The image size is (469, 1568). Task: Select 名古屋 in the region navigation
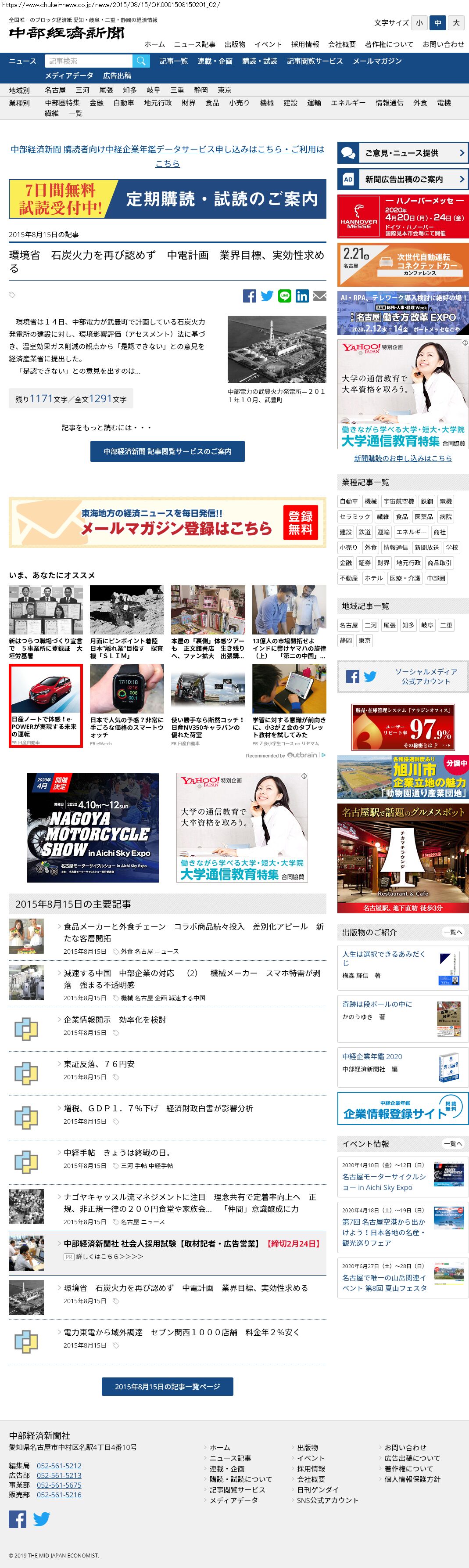pos(55,90)
